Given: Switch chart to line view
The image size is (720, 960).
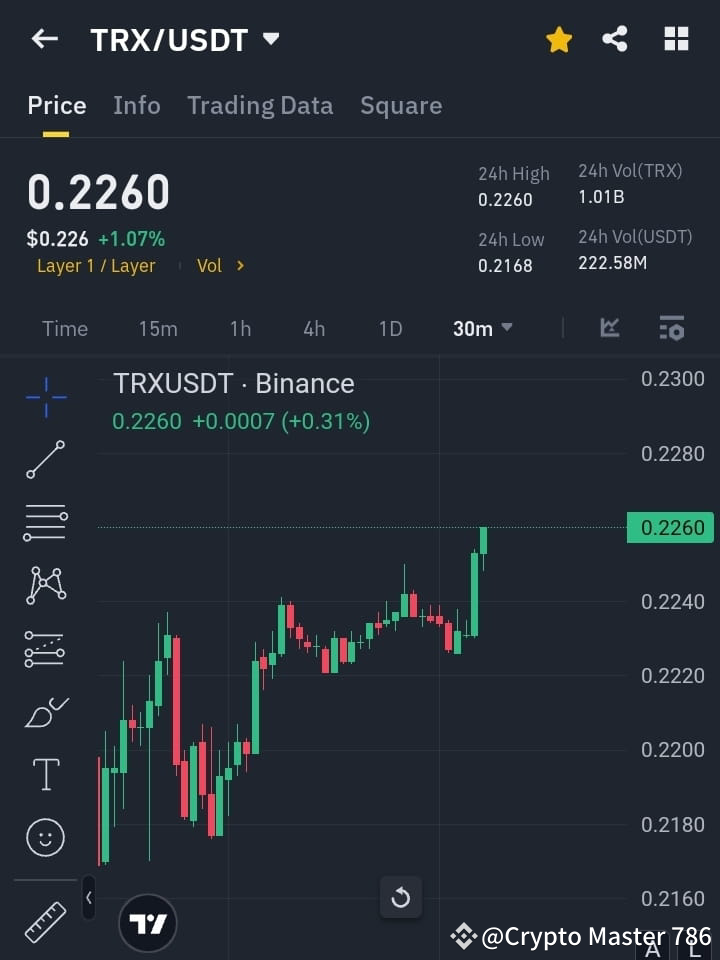Looking at the screenshot, I should click(x=609, y=328).
